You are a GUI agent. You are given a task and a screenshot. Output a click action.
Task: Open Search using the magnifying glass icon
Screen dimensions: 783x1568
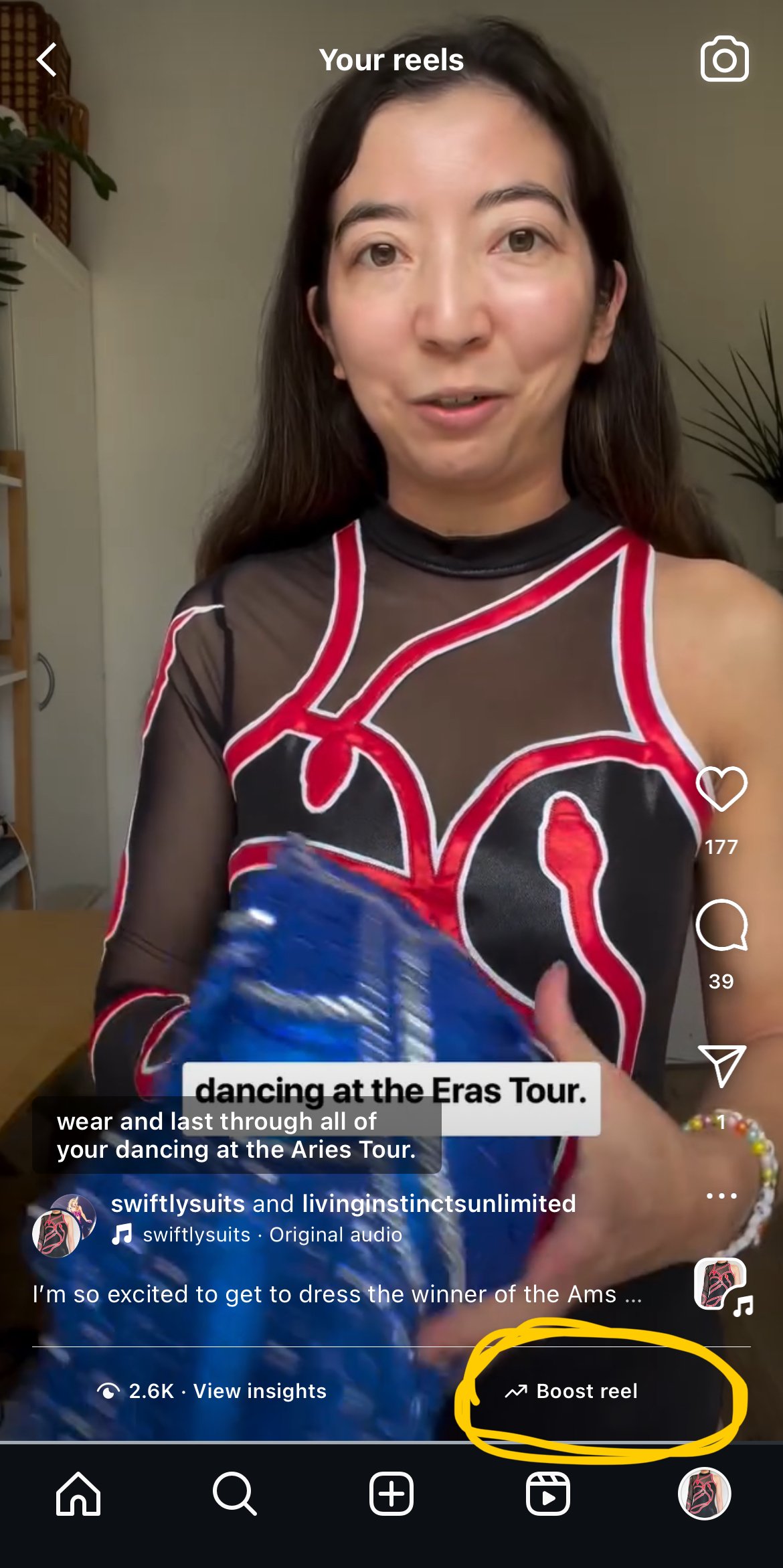click(235, 1492)
